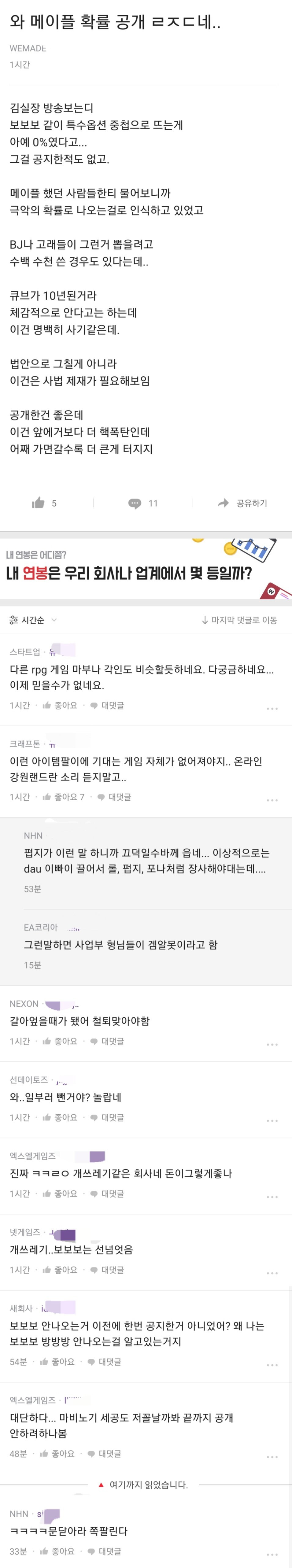The image size is (292, 1568).
Task: Like the main post about 메이플 확률
Action: pyautogui.click(x=39, y=503)
